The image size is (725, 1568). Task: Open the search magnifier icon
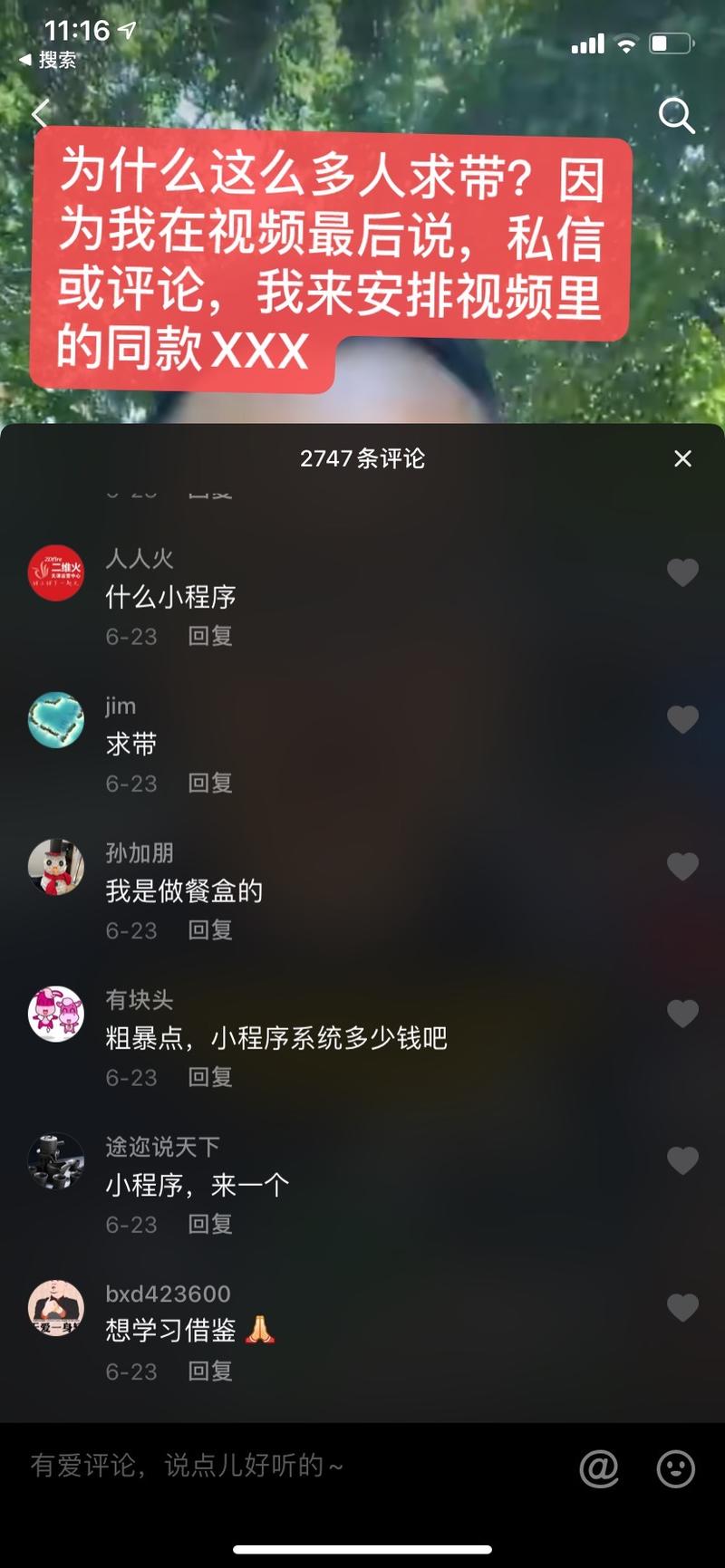[677, 116]
